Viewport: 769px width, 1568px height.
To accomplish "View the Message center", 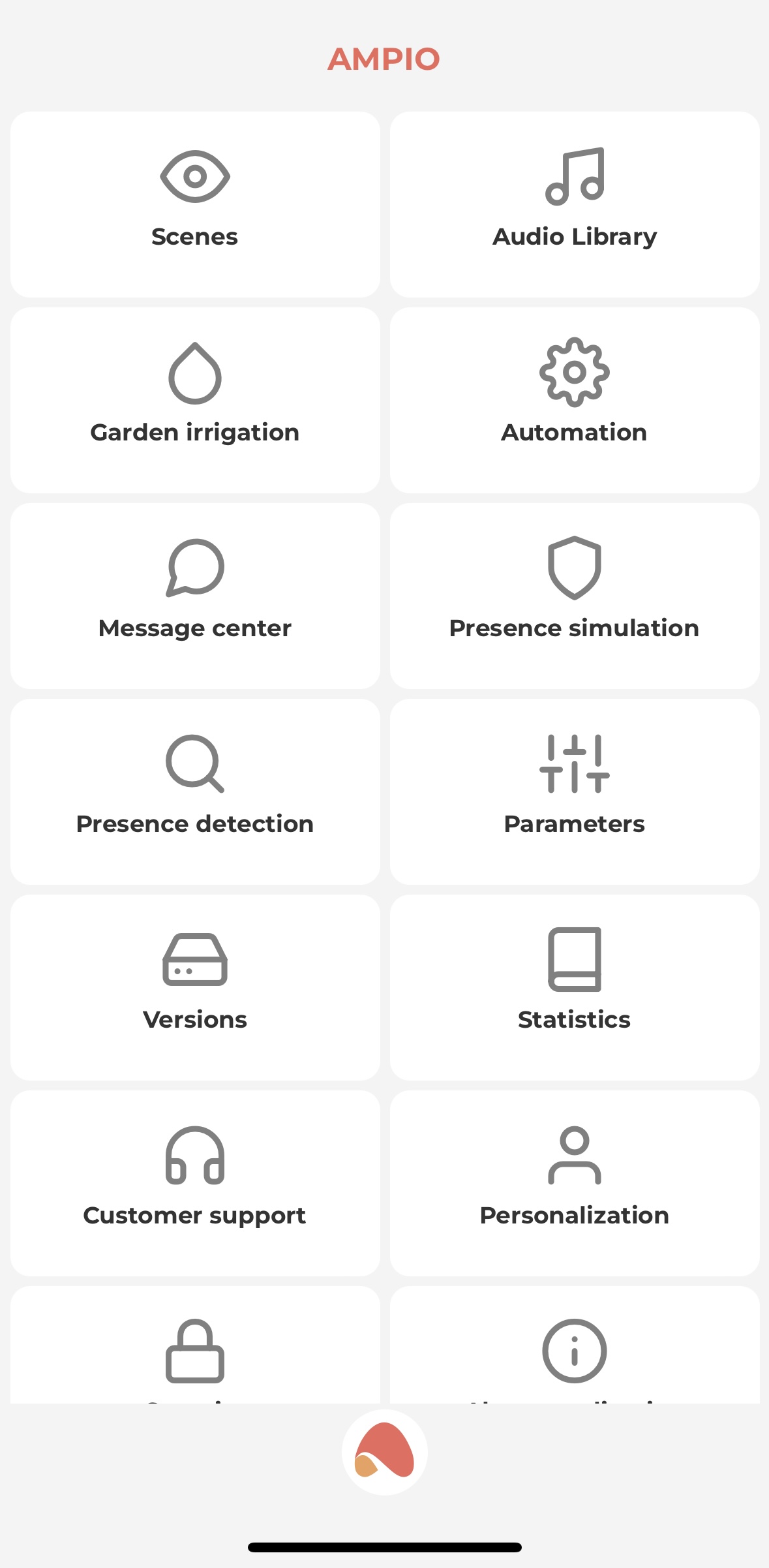I will pyautogui.click(x=195, y=596).
